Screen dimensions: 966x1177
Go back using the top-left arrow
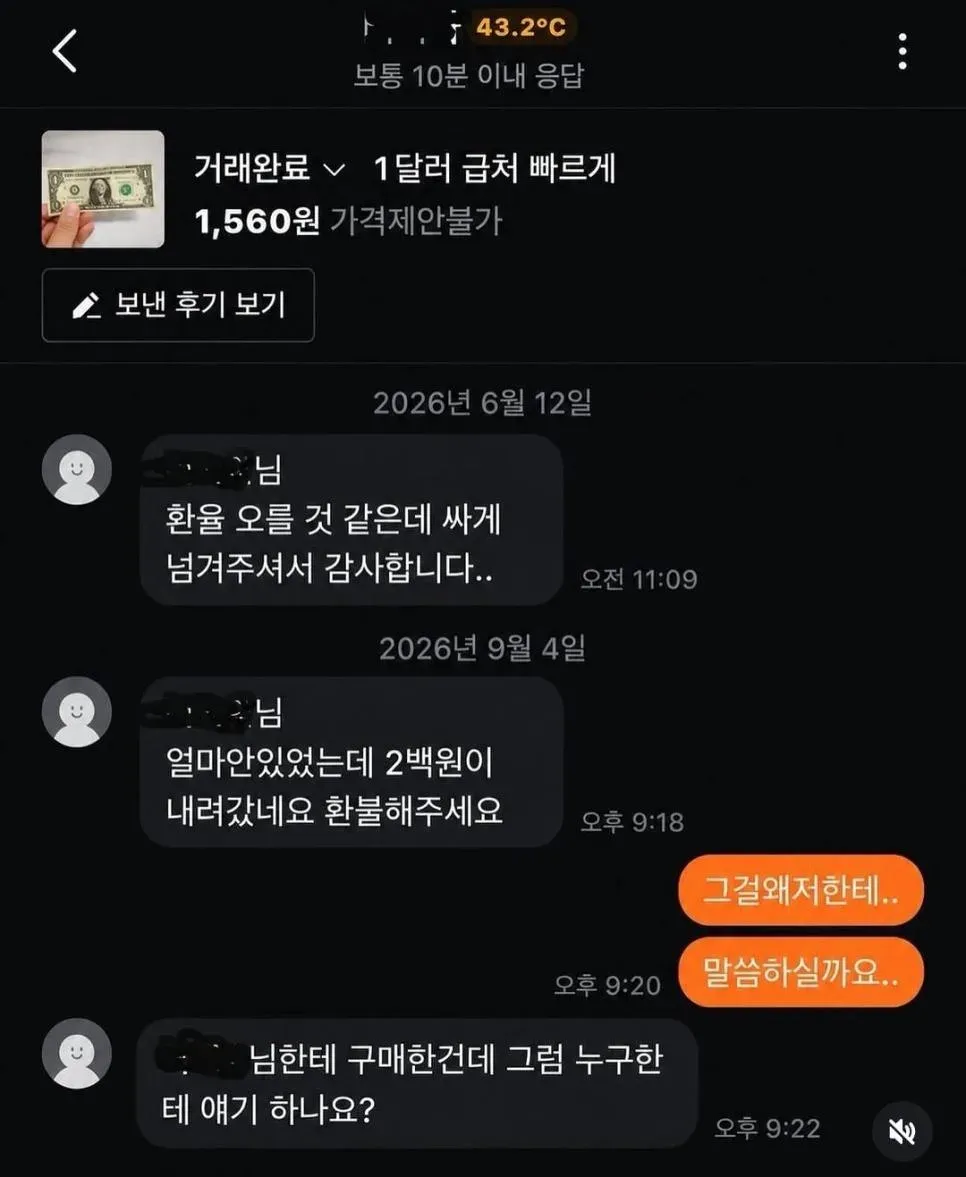click(65, 51)
